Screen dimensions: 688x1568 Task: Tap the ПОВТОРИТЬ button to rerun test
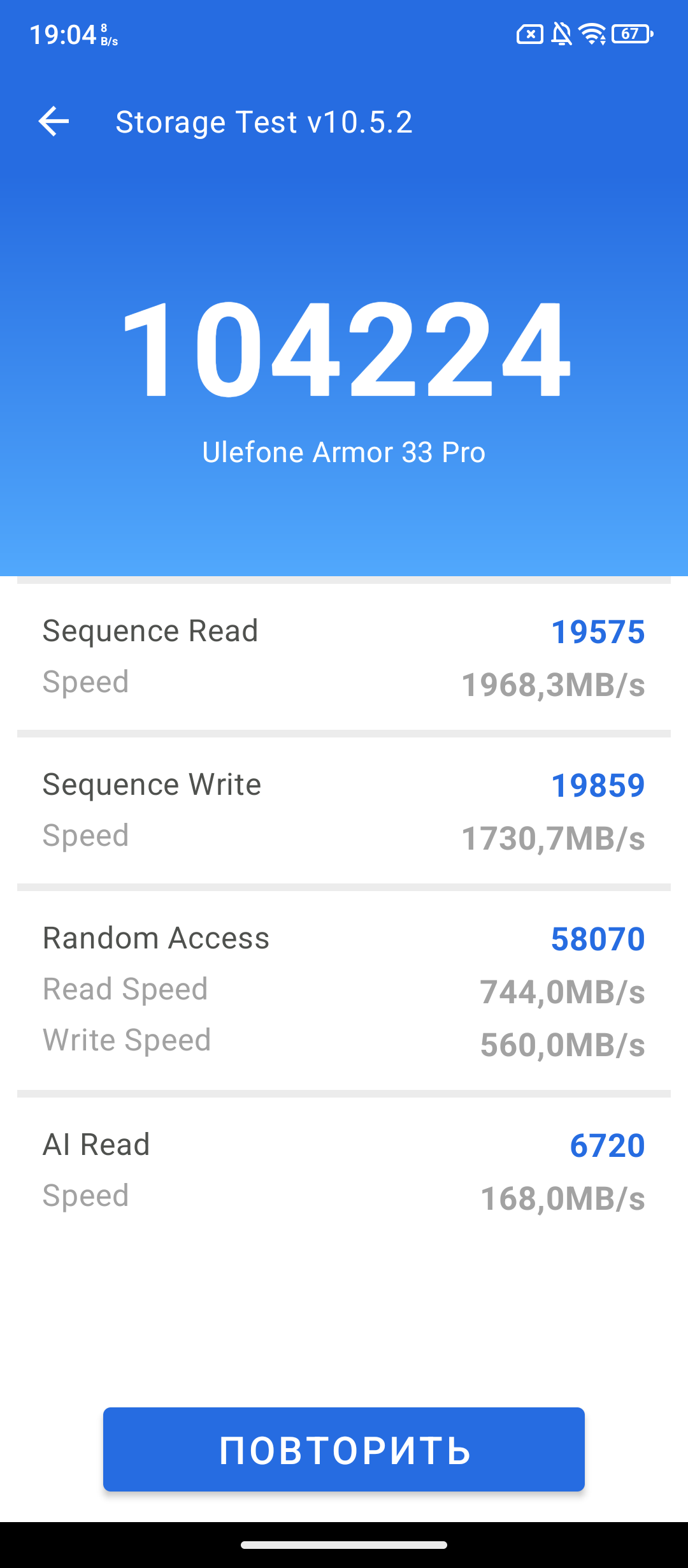(344, 1449)
